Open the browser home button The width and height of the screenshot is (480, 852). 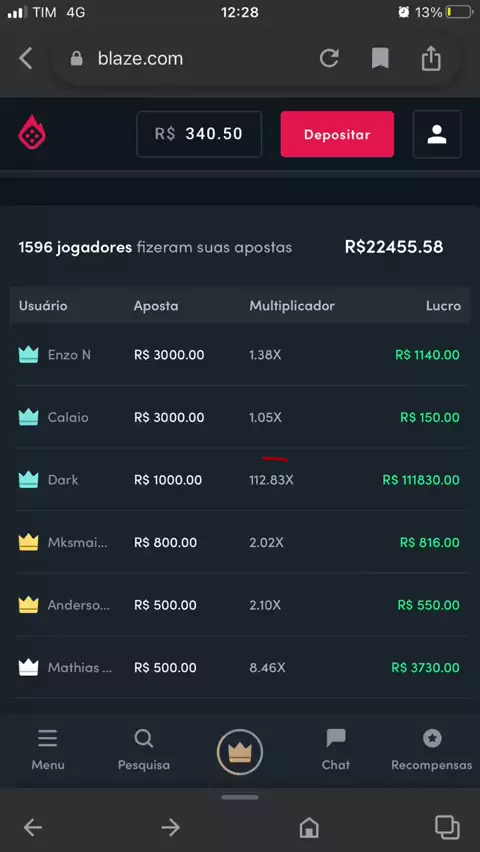pyautogui.click(x=309, y=828)
